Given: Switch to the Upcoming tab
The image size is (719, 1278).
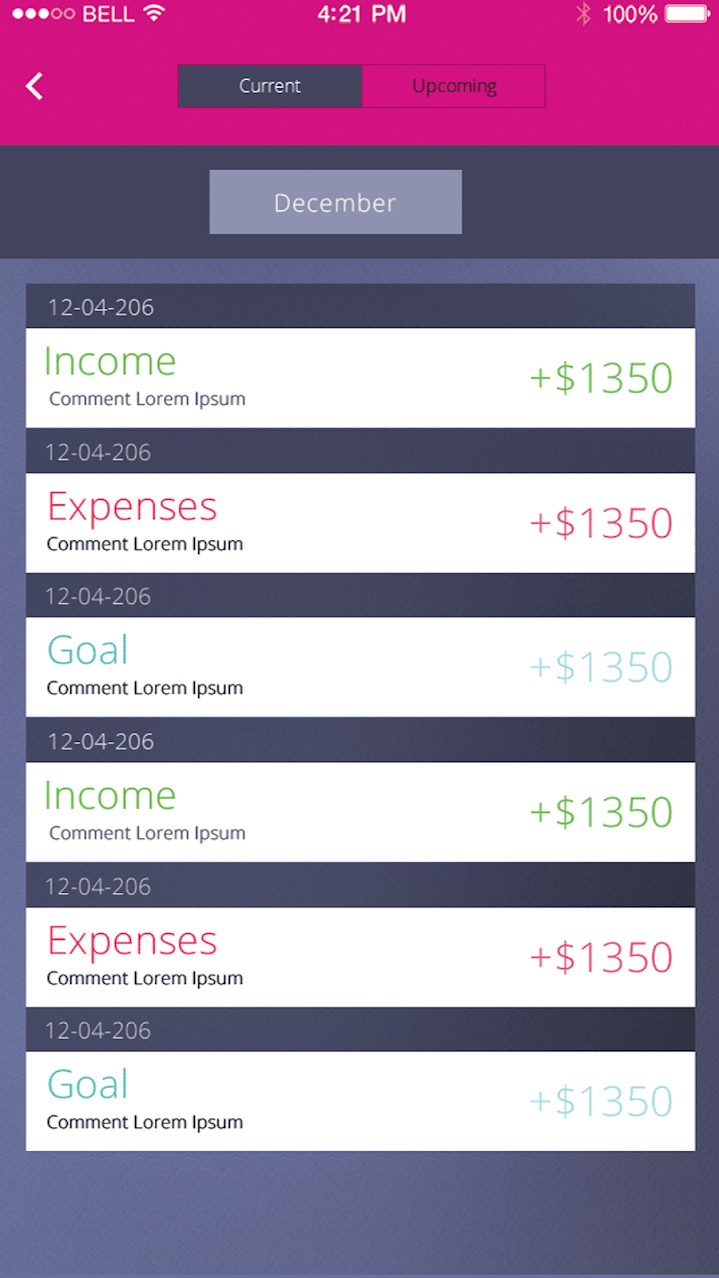Looking at the screenshot, I should 454,86.
